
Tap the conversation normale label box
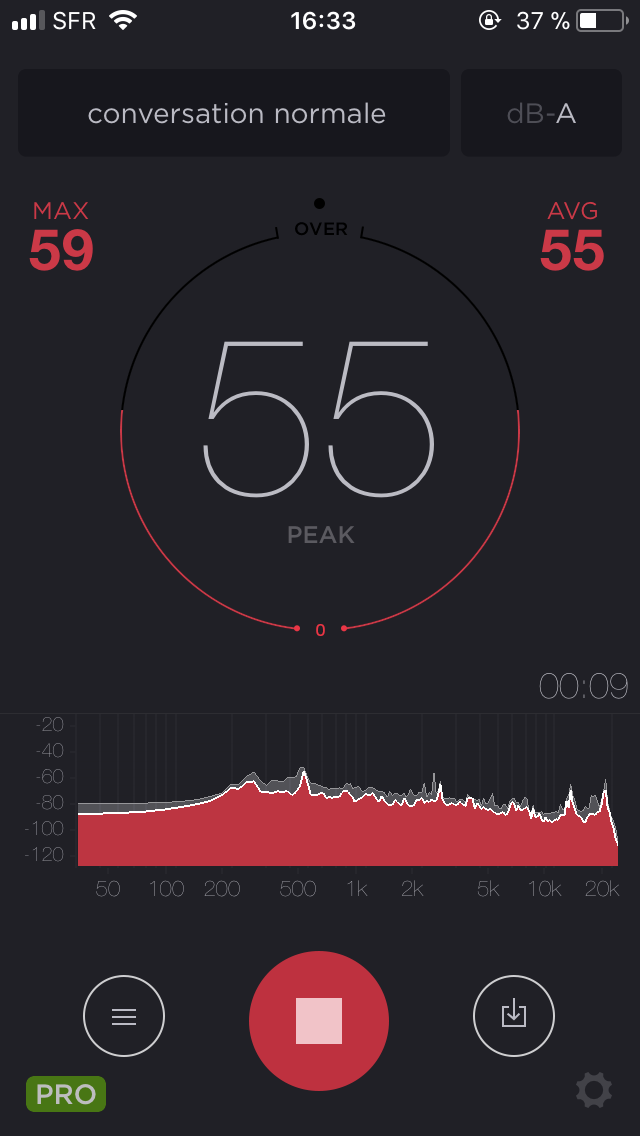coord(234,113)
